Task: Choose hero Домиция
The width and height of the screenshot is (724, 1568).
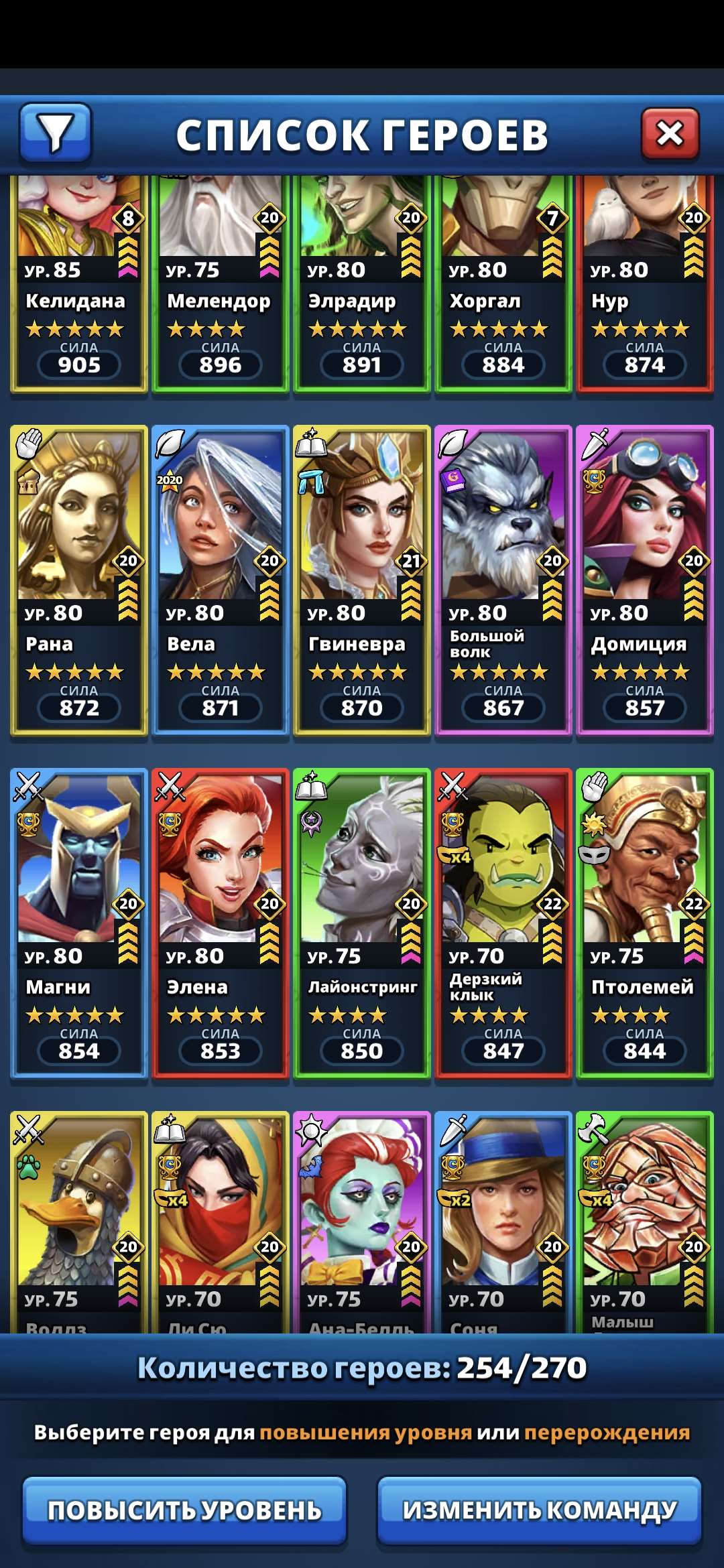Action: pos(644,580)
